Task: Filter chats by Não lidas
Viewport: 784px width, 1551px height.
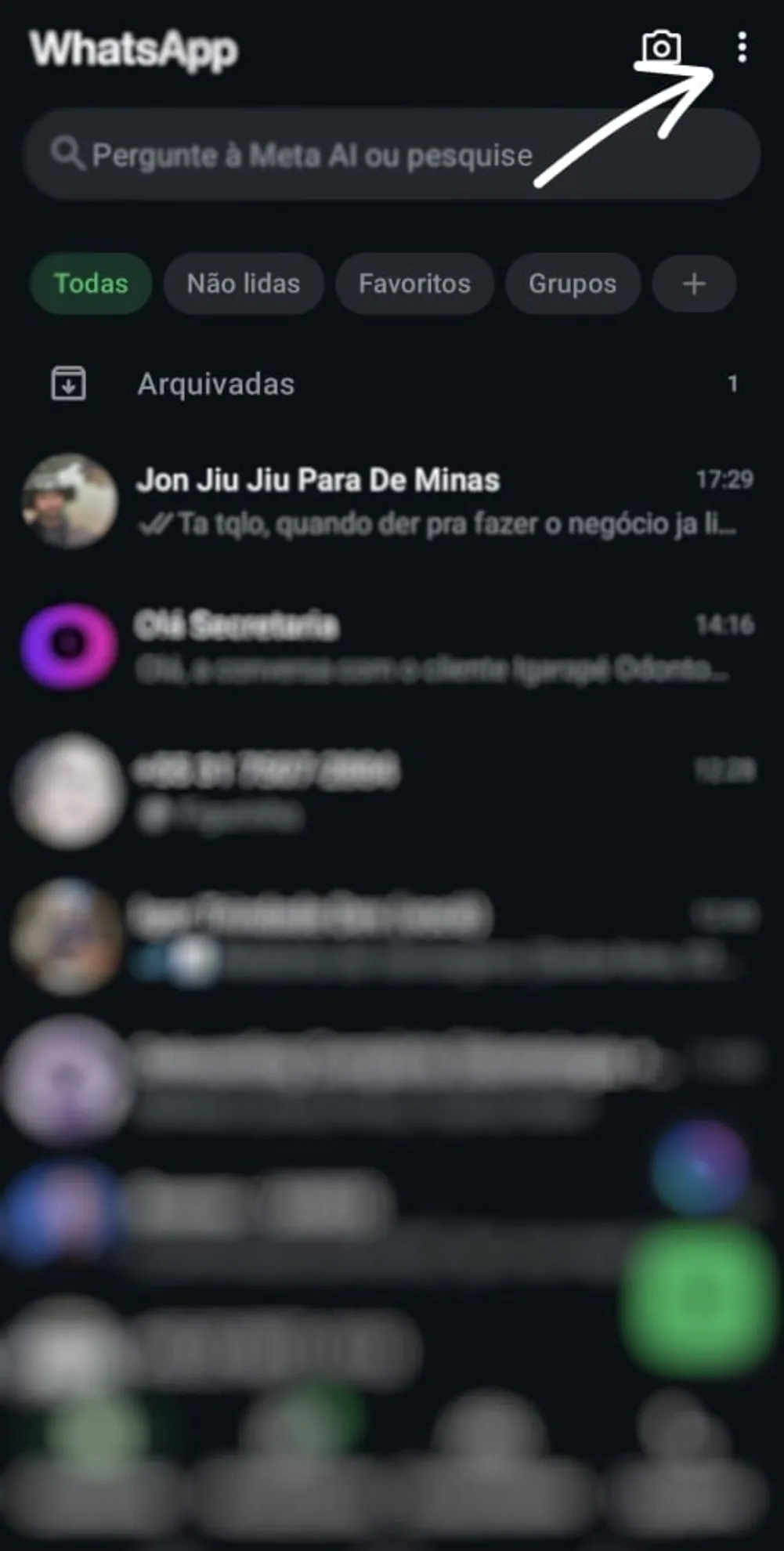Action: [x=243, y=284]
